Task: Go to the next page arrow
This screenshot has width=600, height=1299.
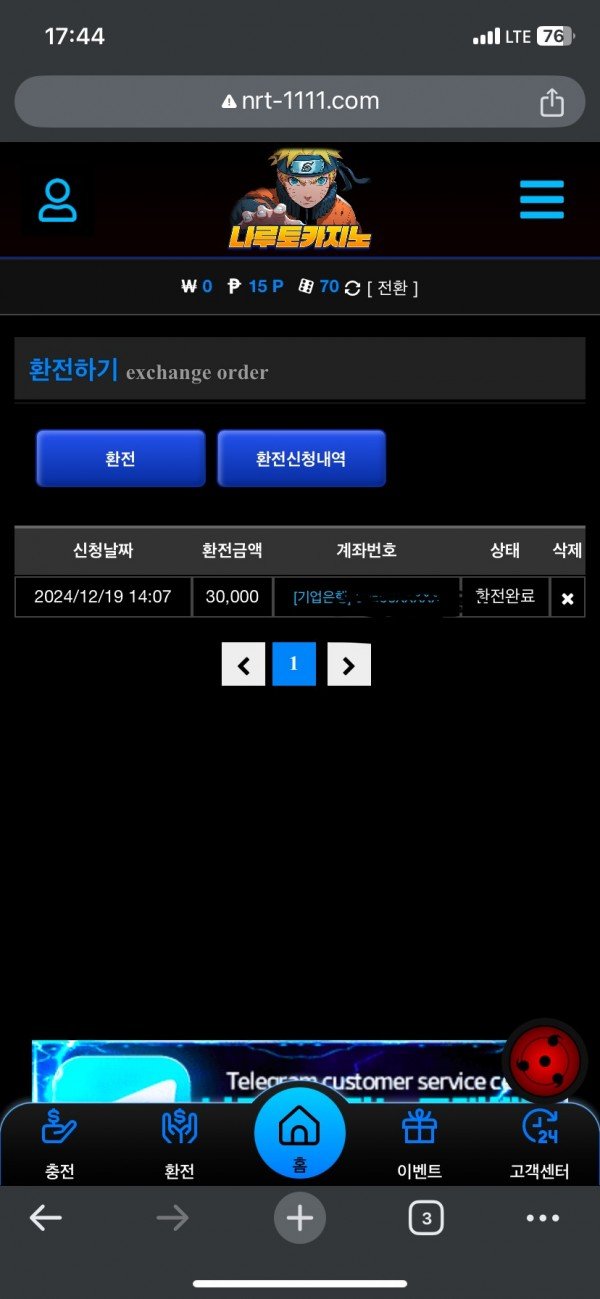Action: pyautogui.click(x=348, y=665)
